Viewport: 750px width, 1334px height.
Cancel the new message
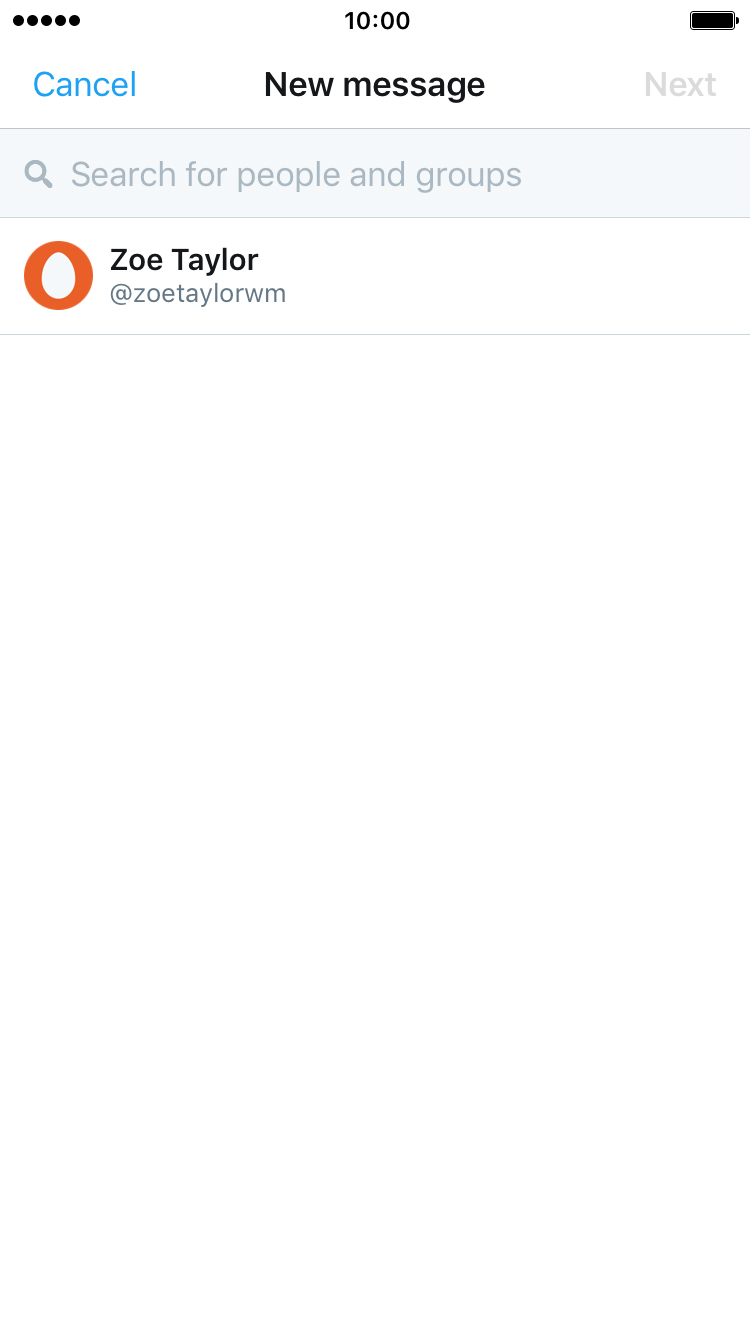pos(85,85)
